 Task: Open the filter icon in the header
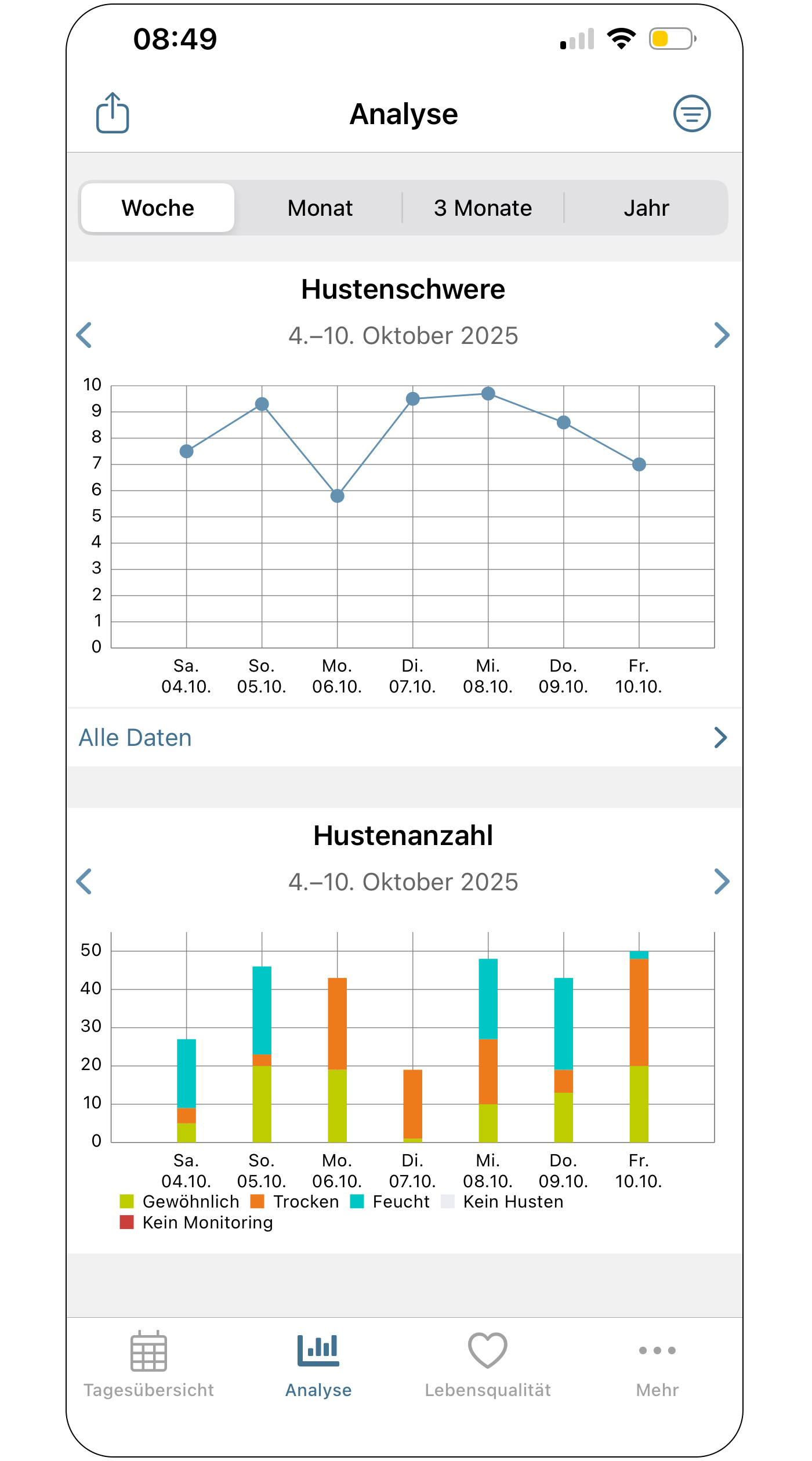[692, 114]
